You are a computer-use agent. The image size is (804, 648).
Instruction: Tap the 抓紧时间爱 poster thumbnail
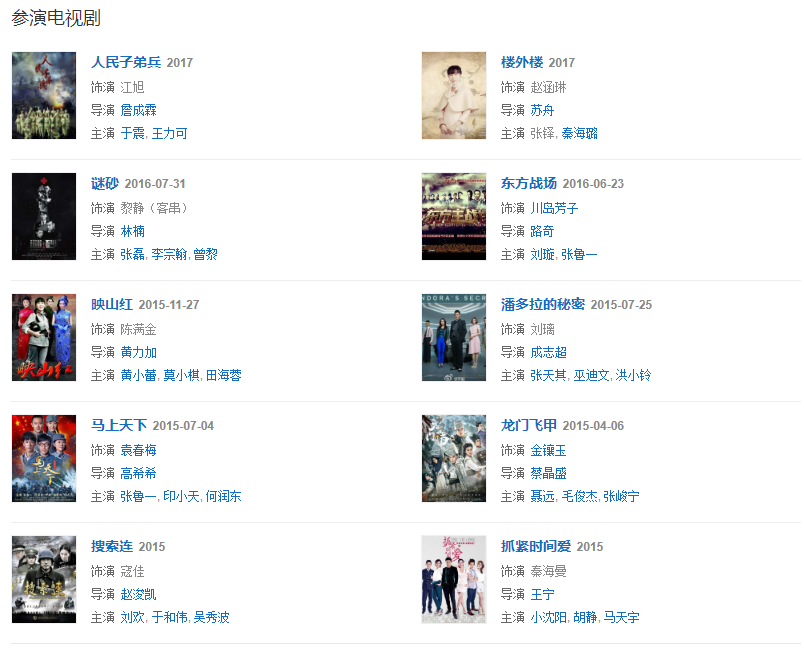pyautogui.click(x=454, y=580)
